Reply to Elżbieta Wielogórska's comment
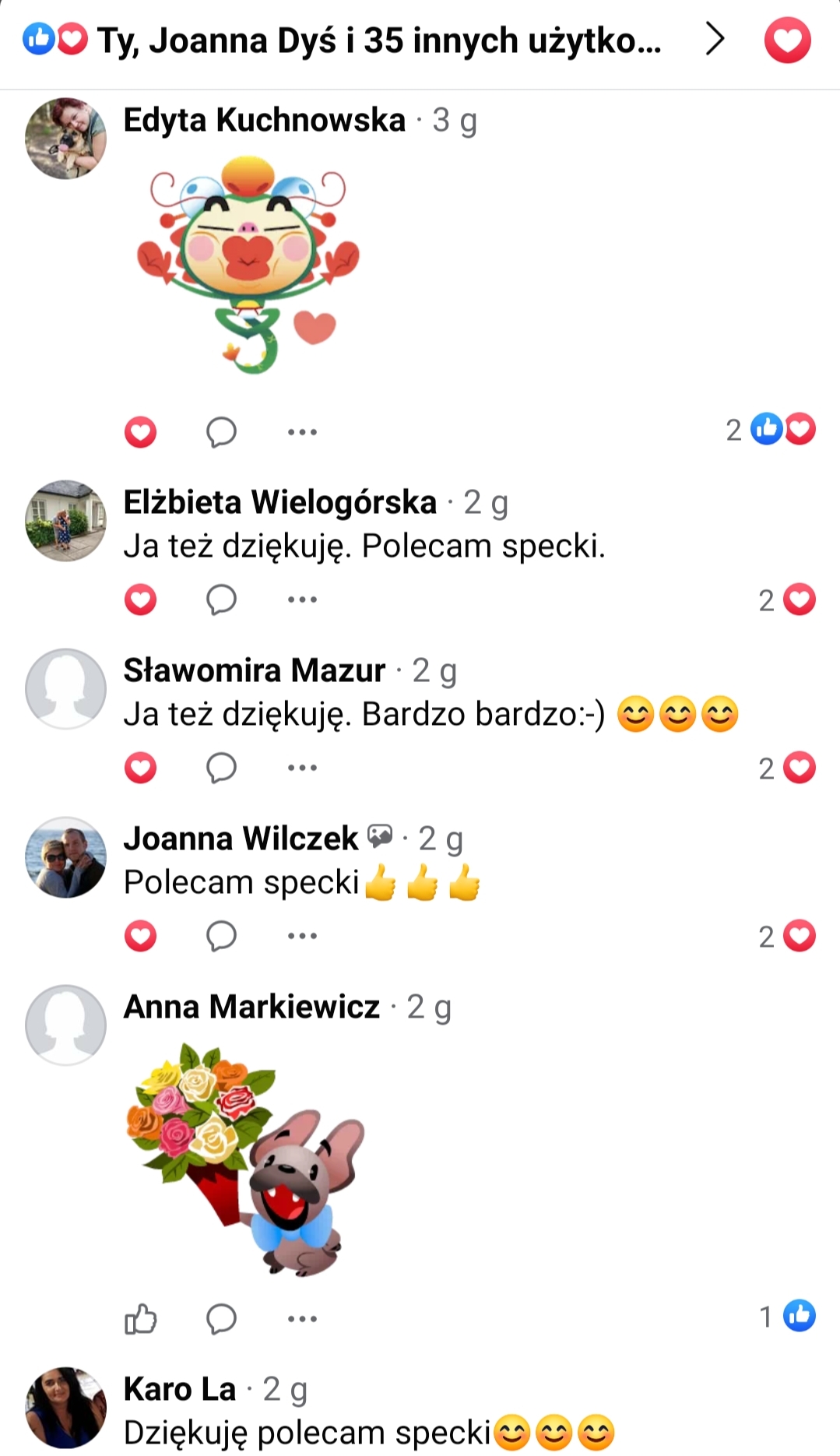 221,600
